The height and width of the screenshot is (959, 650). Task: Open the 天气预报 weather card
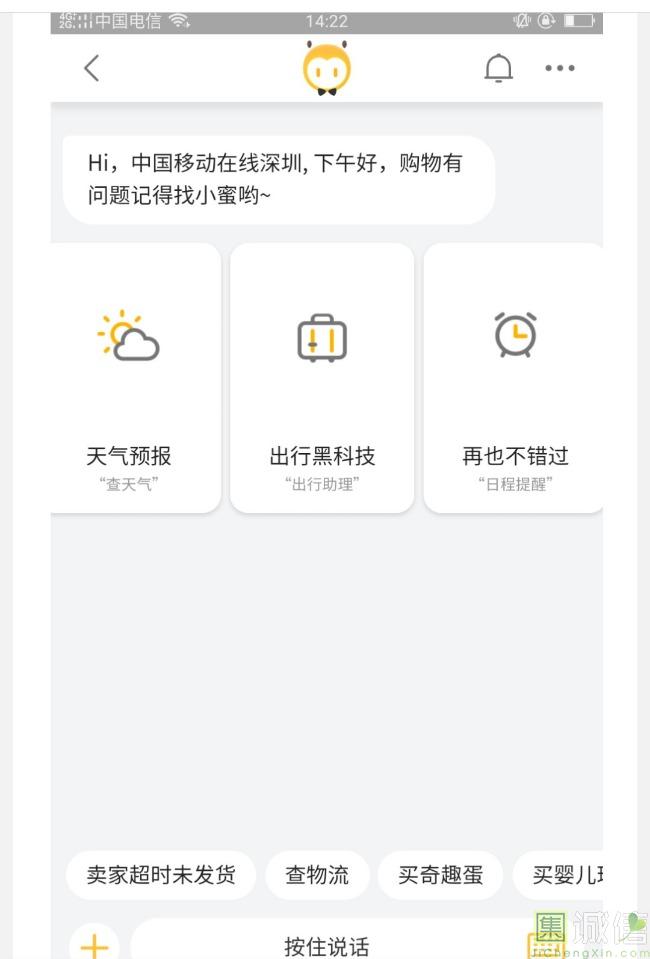135,378
